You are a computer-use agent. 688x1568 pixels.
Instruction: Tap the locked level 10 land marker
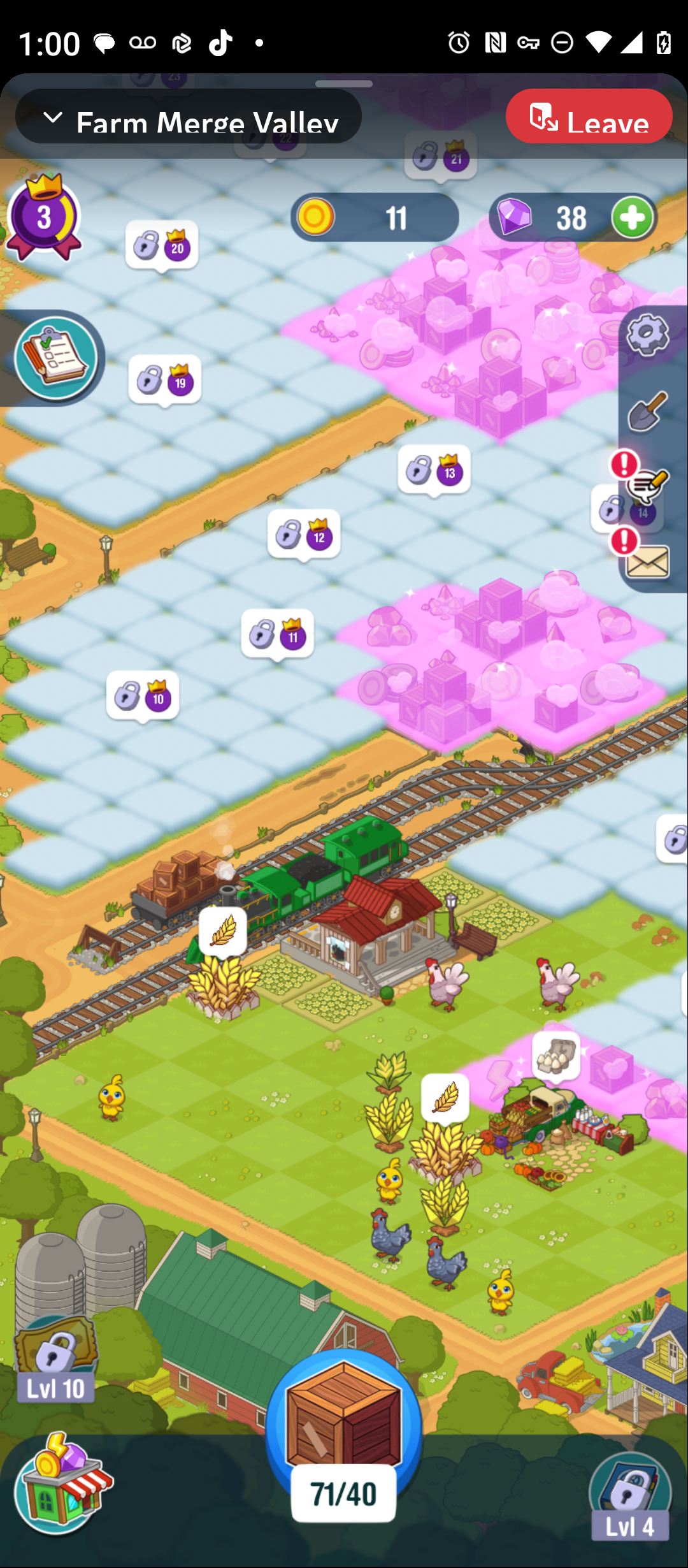click(143, 695)
